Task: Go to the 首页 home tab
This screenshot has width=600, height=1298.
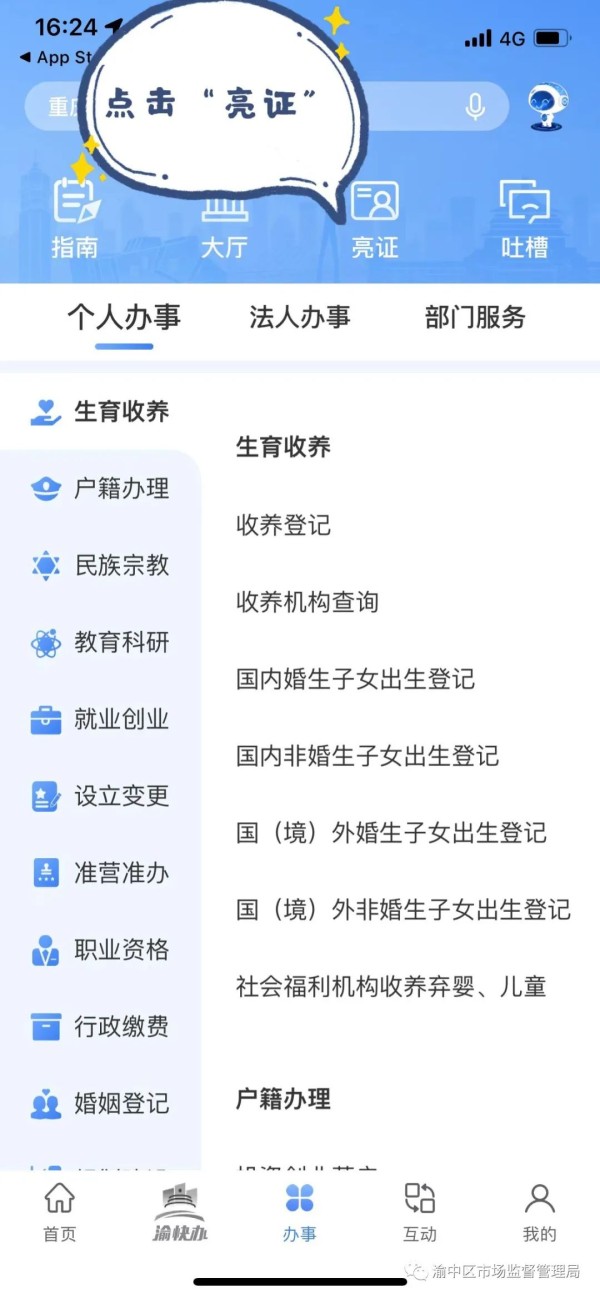Action: (x=60, y=1212)
